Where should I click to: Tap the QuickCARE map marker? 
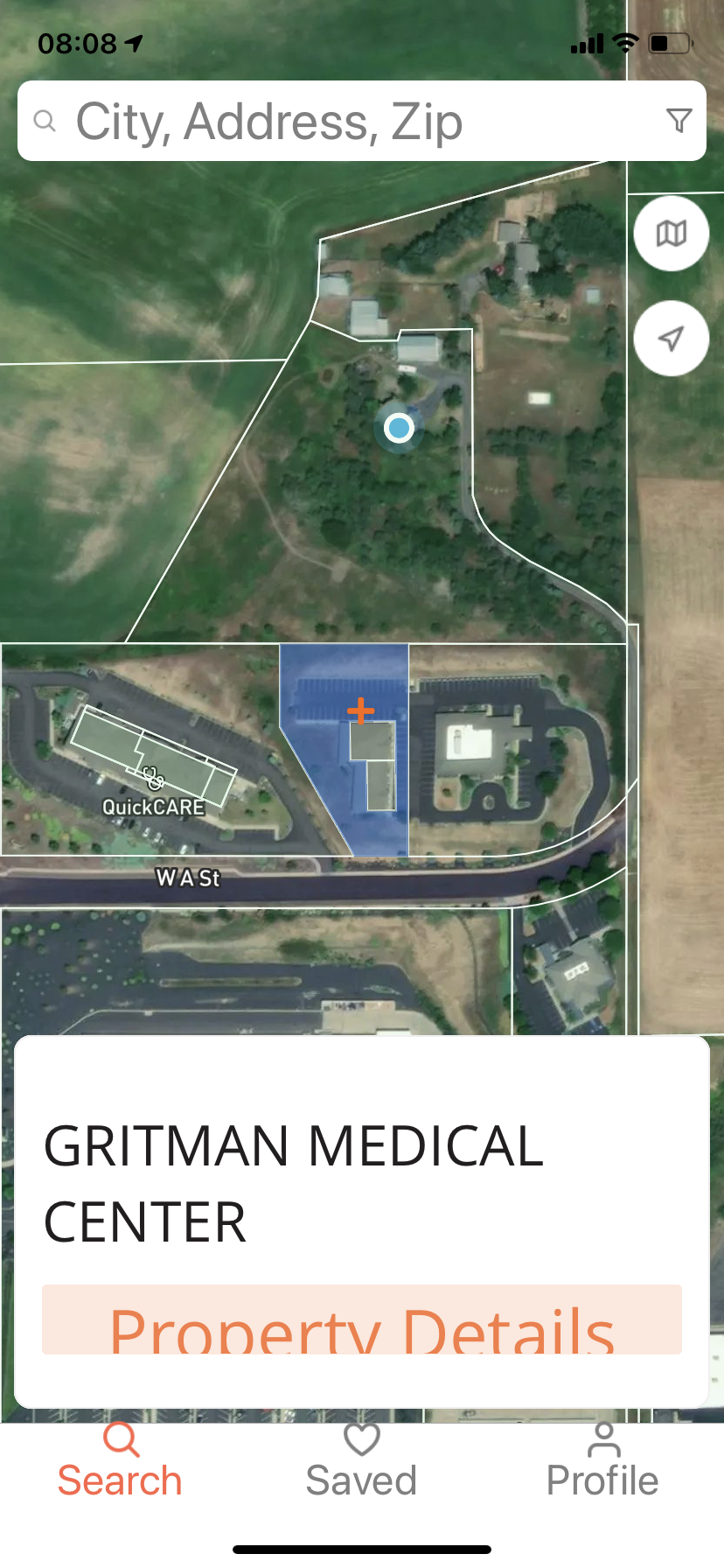(153, 778)
